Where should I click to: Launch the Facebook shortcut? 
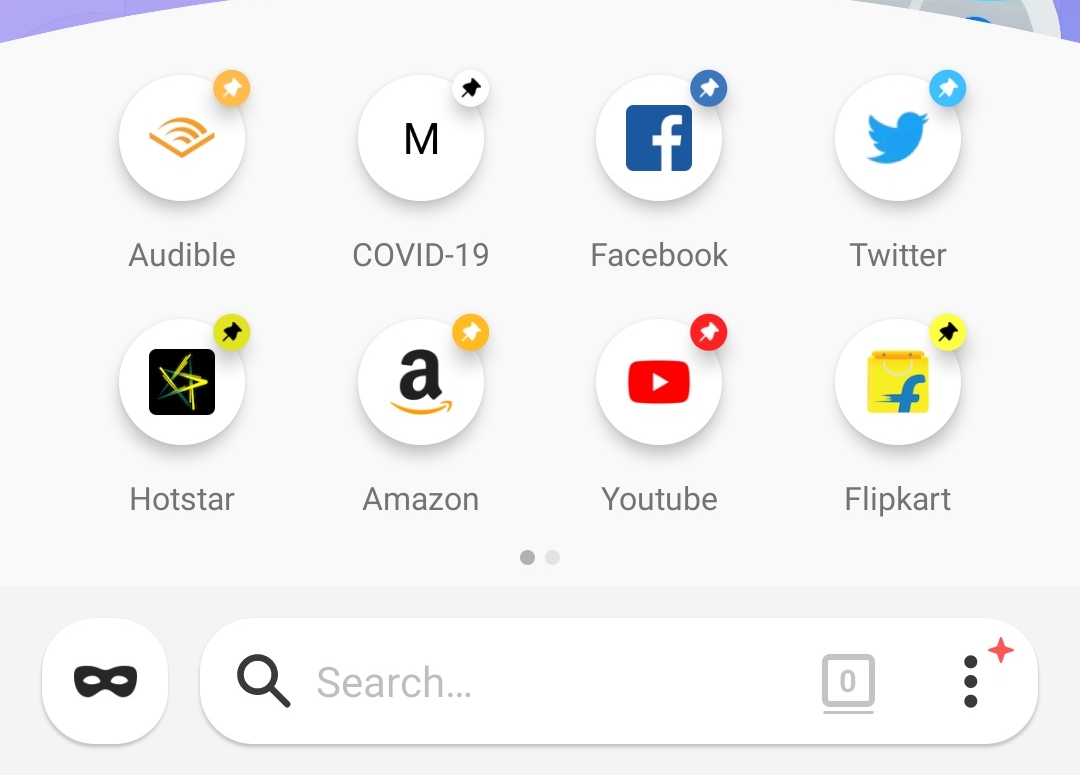659,138
